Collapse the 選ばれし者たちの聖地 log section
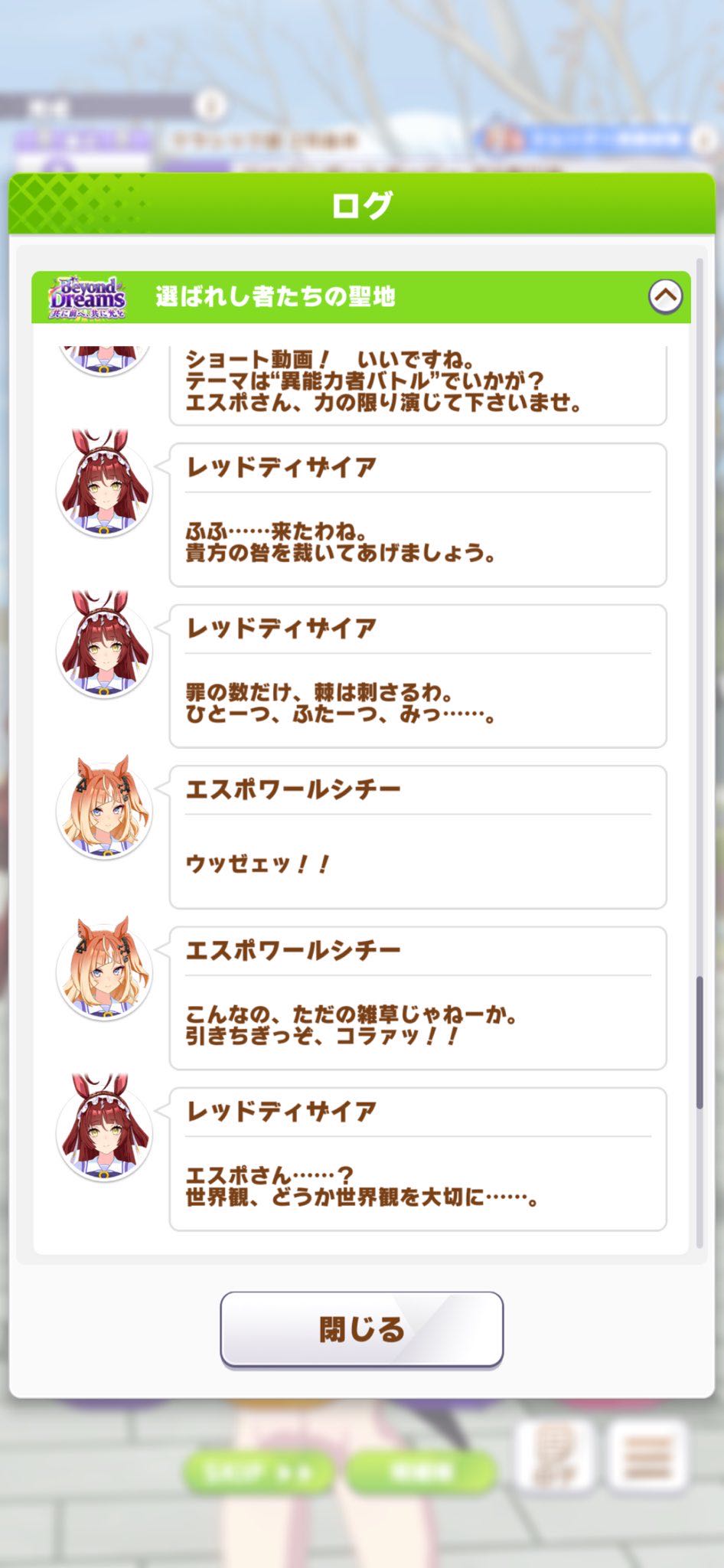Viewport: 724px width, 1568px height. (664, 296)
